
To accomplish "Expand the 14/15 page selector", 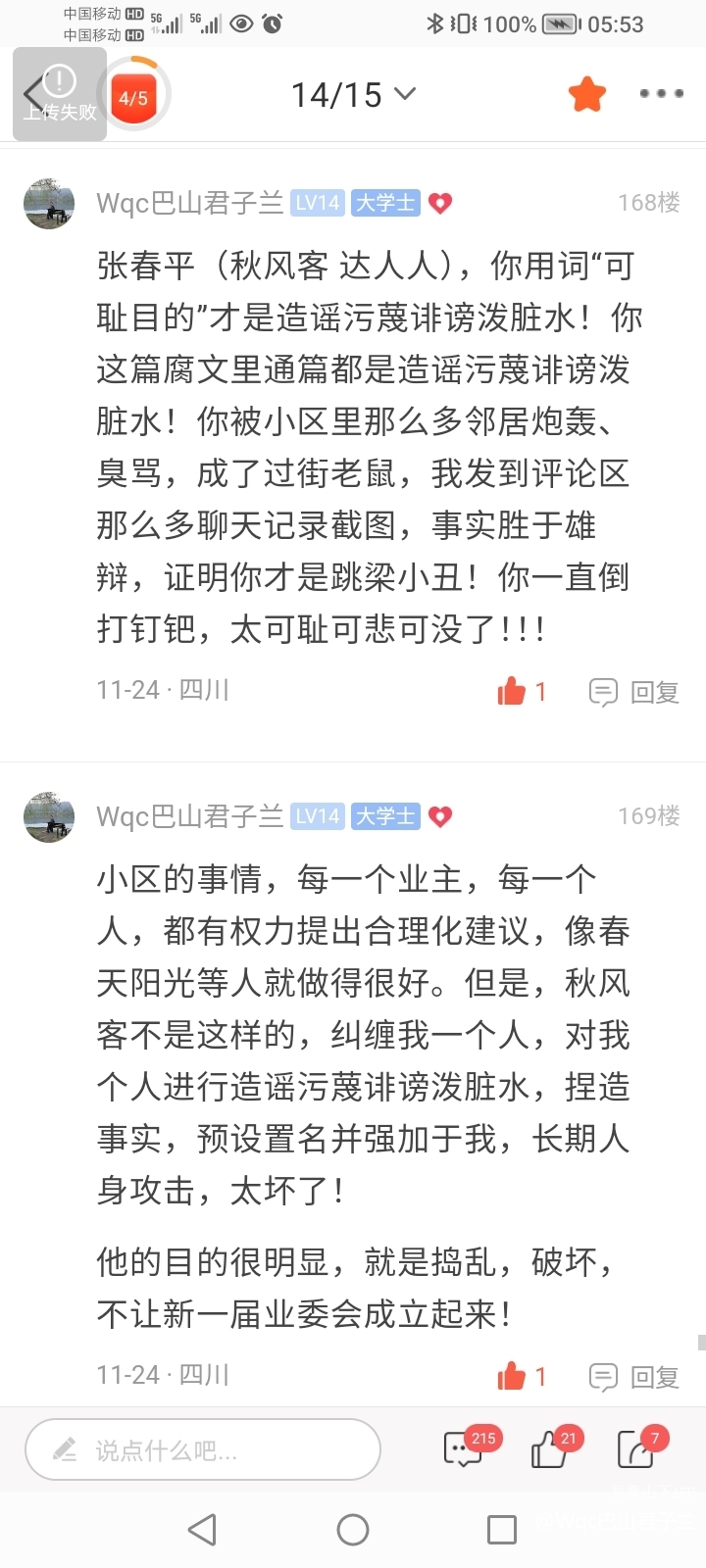I will click(x=353, y=95).
